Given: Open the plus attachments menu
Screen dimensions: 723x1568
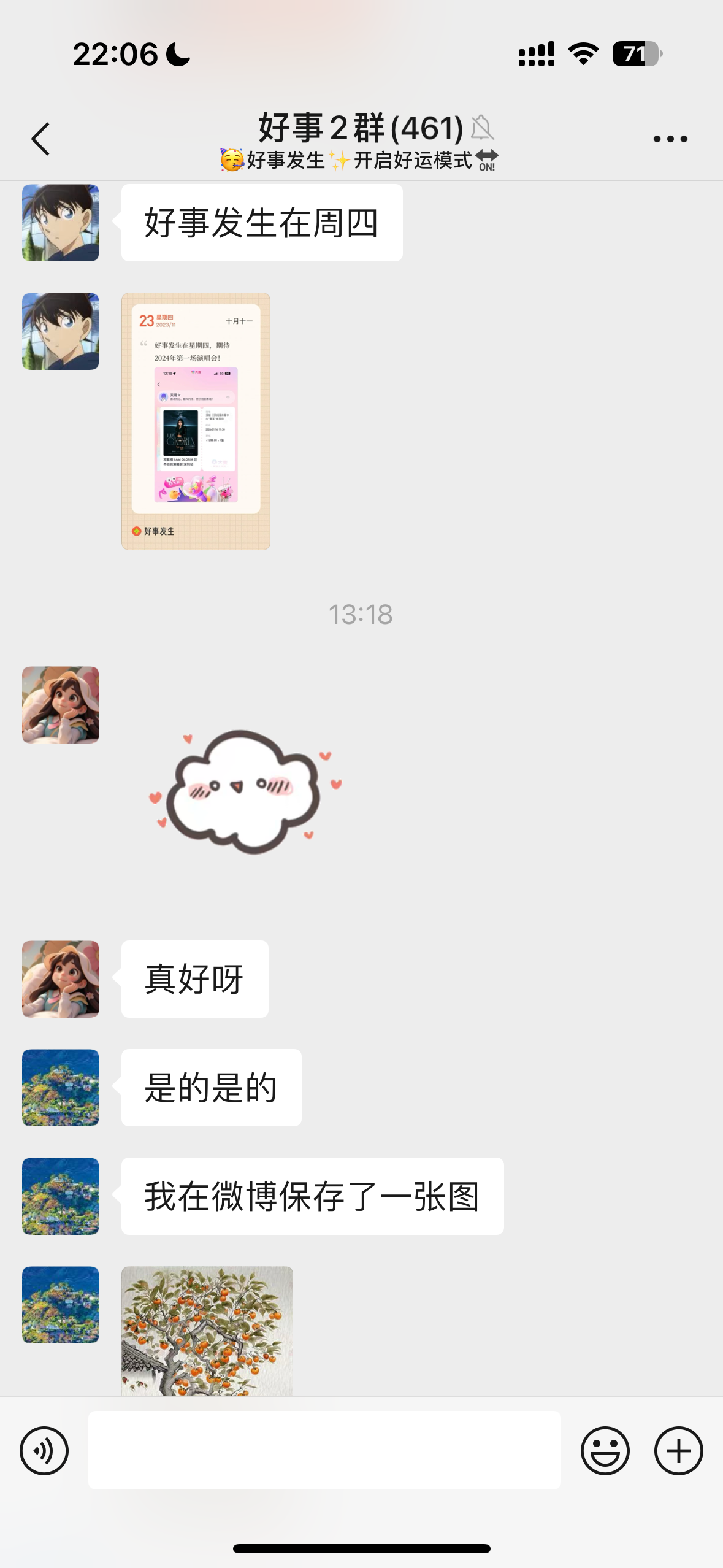Looking at the screenshot, I should 678,1450.
